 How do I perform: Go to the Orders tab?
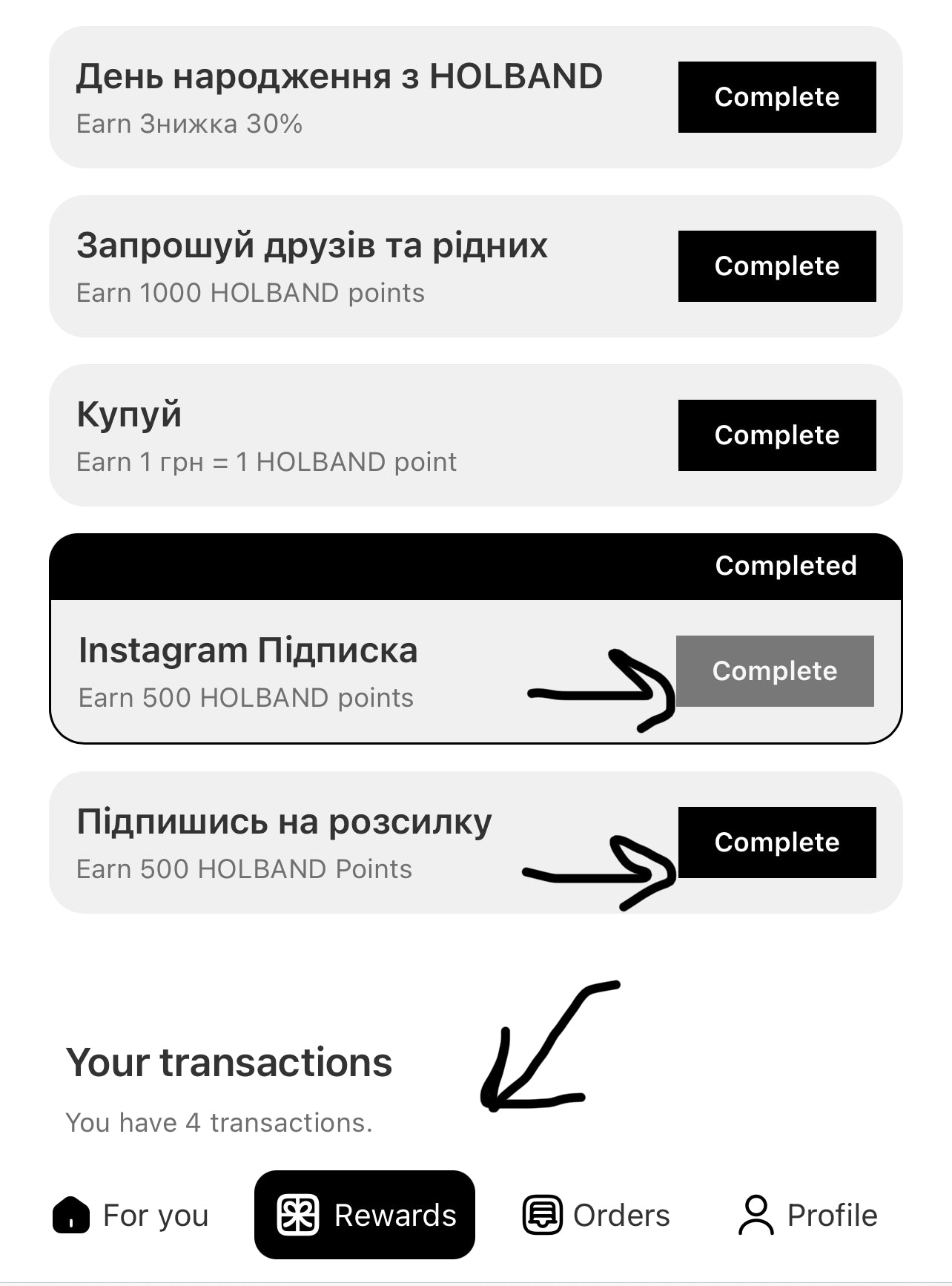597,1216
